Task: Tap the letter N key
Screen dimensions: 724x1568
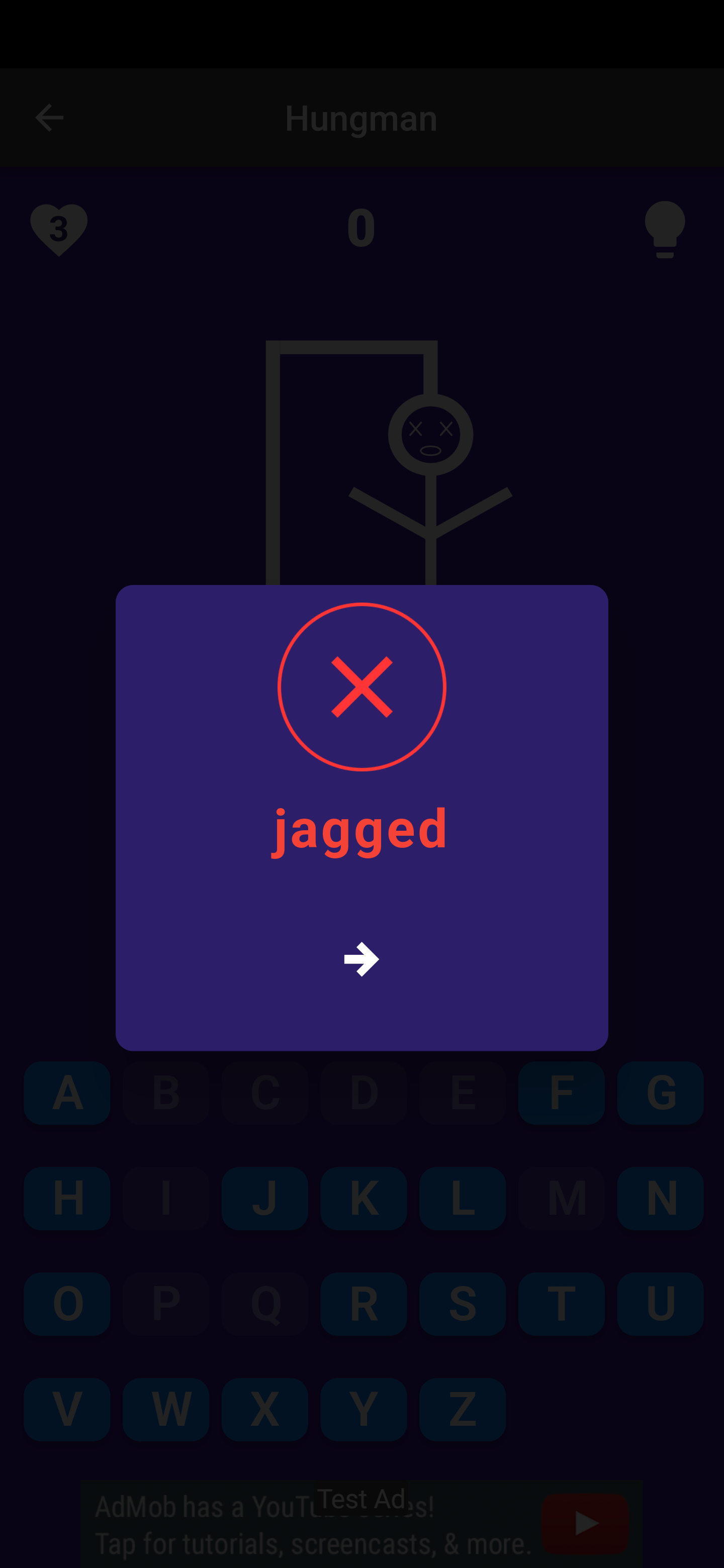Action: click(660, 1198)
